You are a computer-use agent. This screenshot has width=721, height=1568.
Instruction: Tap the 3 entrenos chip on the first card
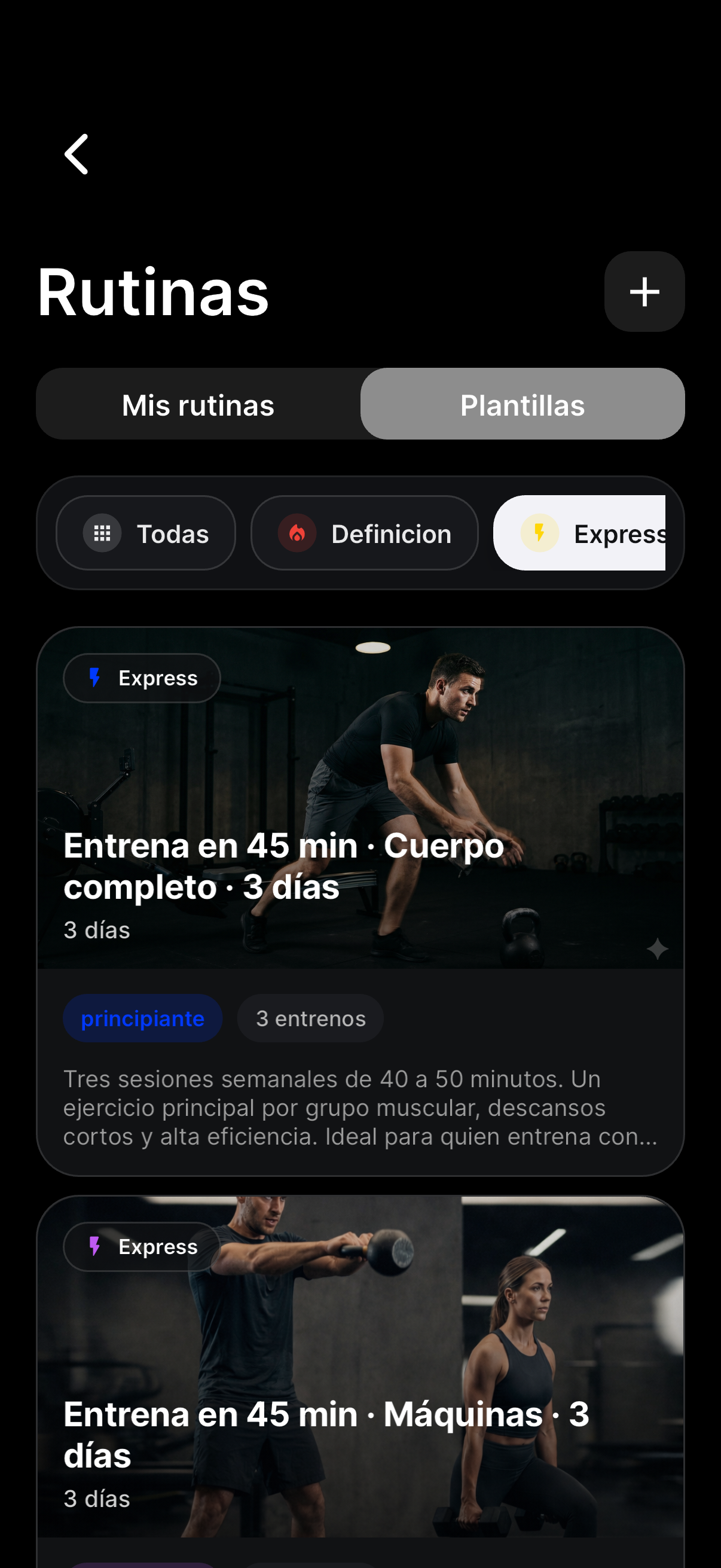[x=310, y=1018]
